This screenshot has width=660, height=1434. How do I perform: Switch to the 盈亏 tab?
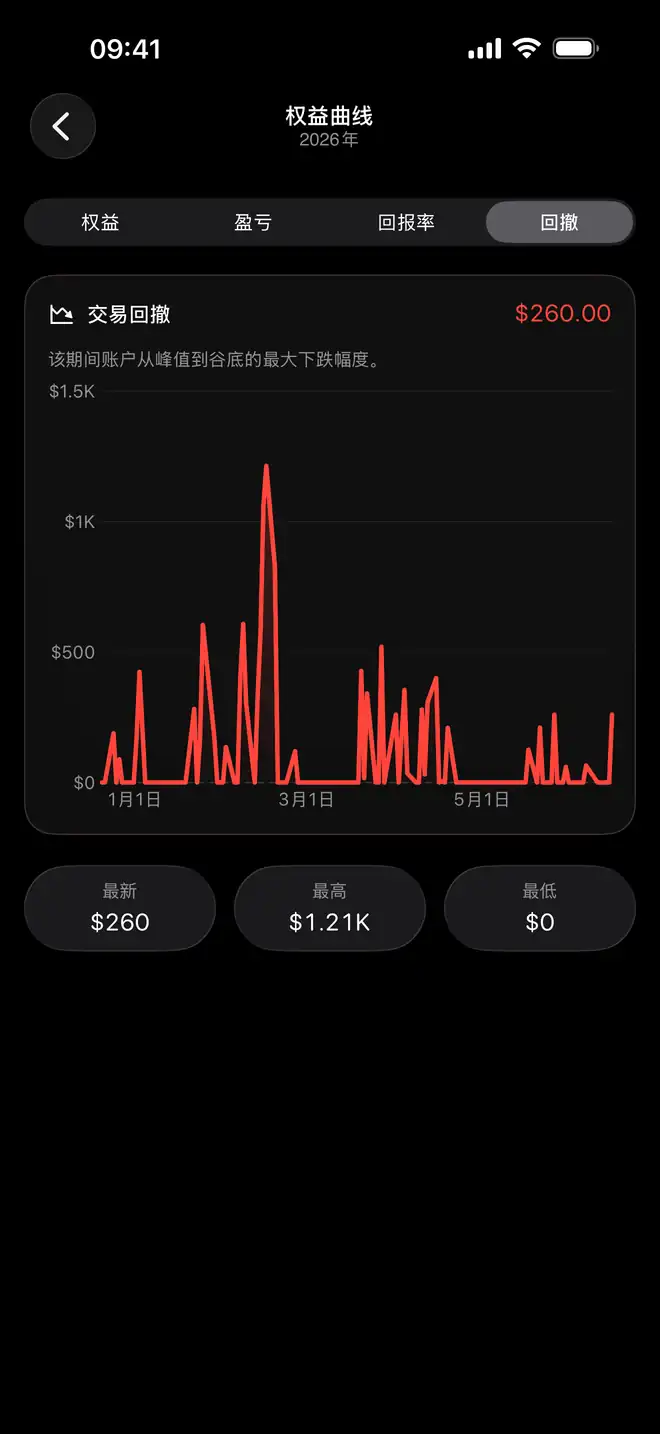click(x=253, y=222)
